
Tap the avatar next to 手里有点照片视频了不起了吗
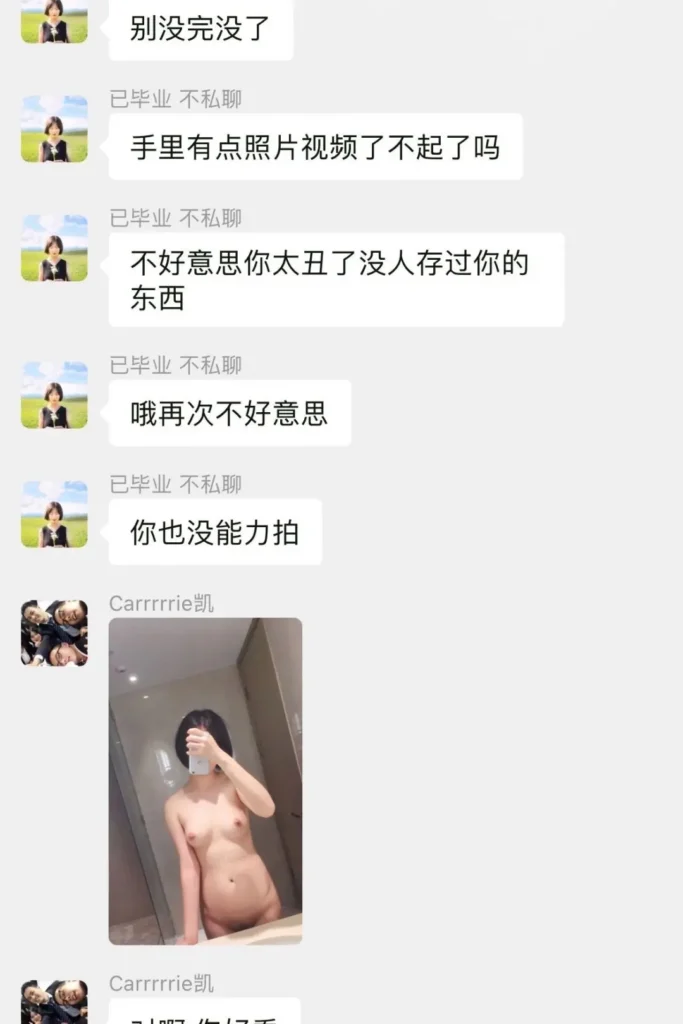pyautogui.click(x=54, y=129)
